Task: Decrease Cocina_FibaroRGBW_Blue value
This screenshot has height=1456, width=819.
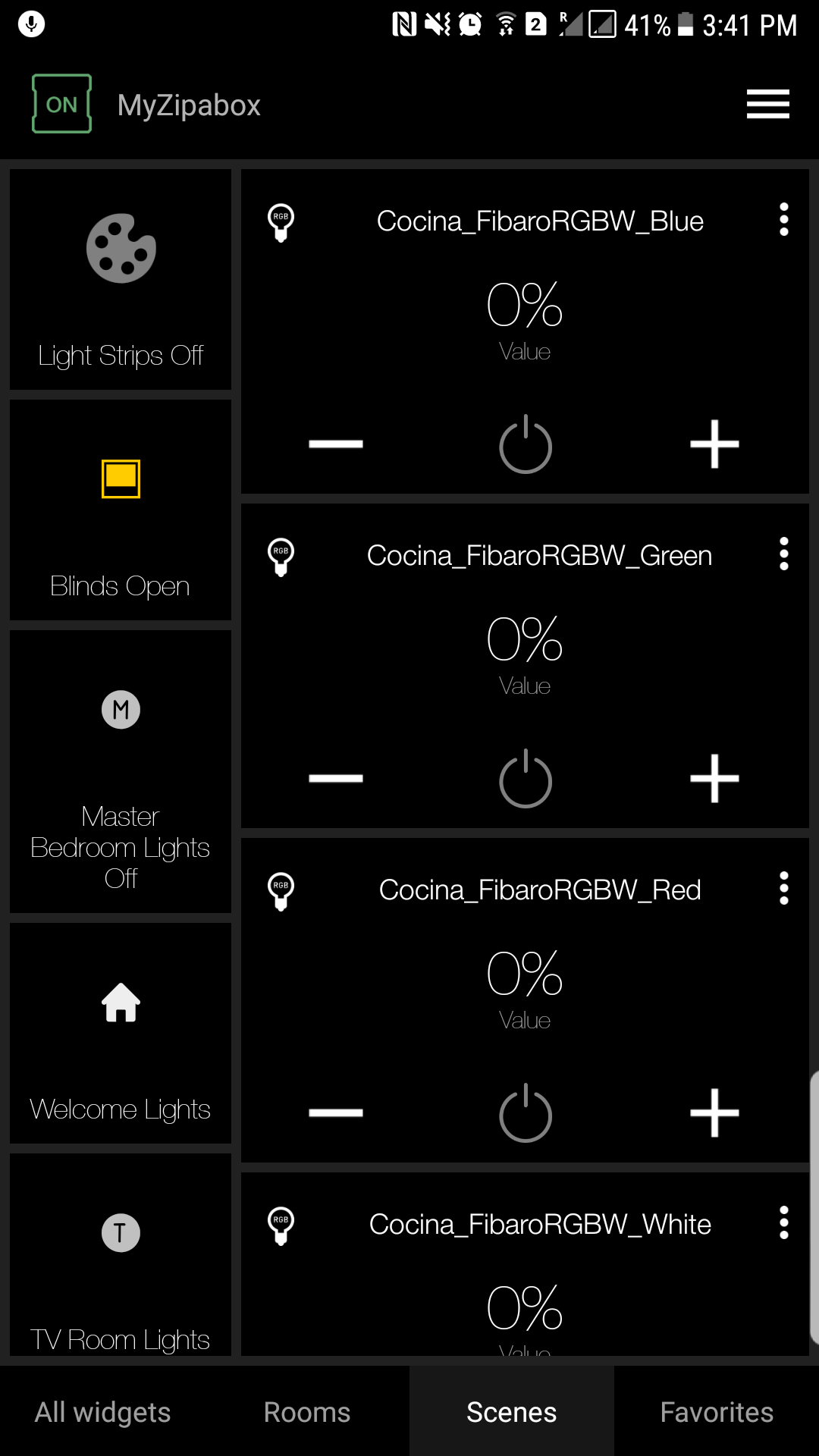Action: tap(336, 444)
